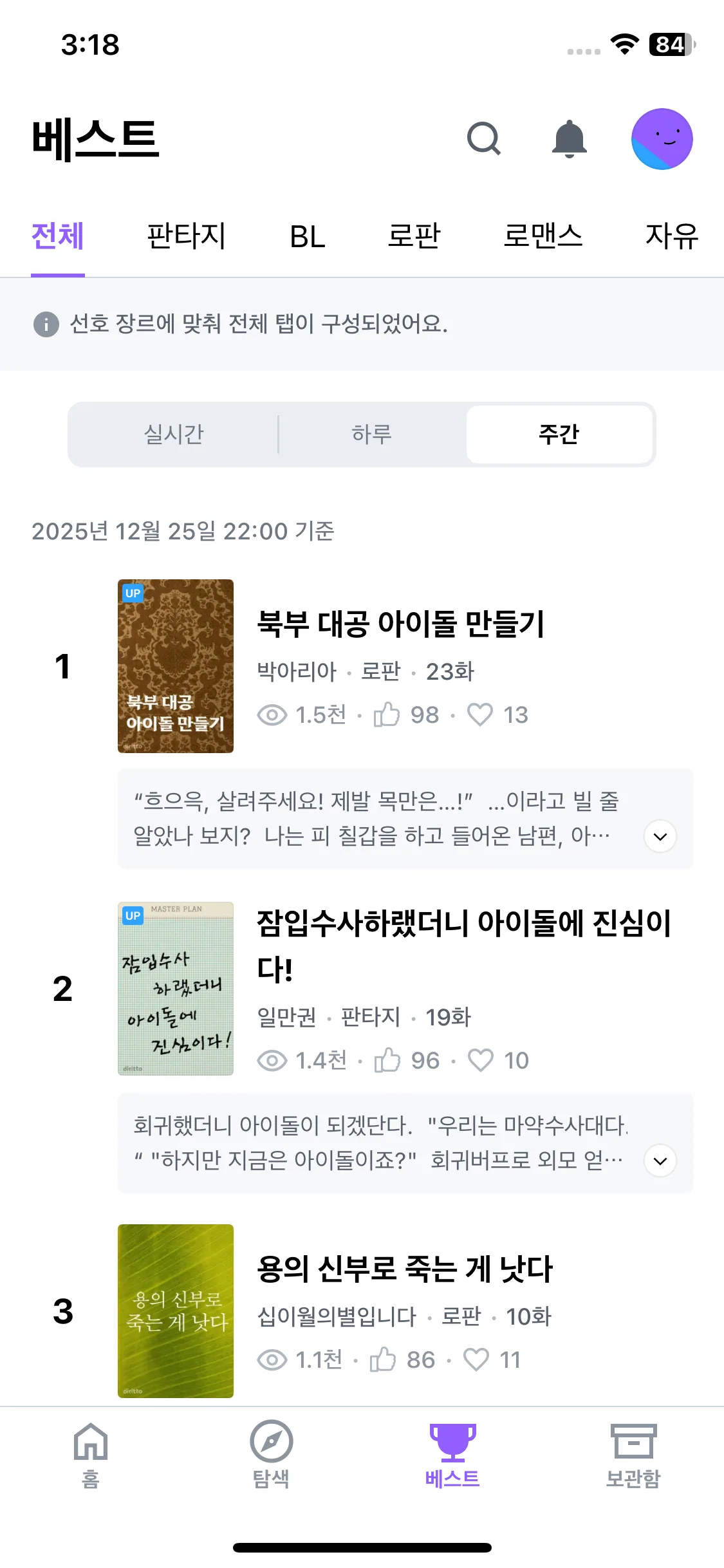Show the 실시간 ranking

(x=174, y=434)
